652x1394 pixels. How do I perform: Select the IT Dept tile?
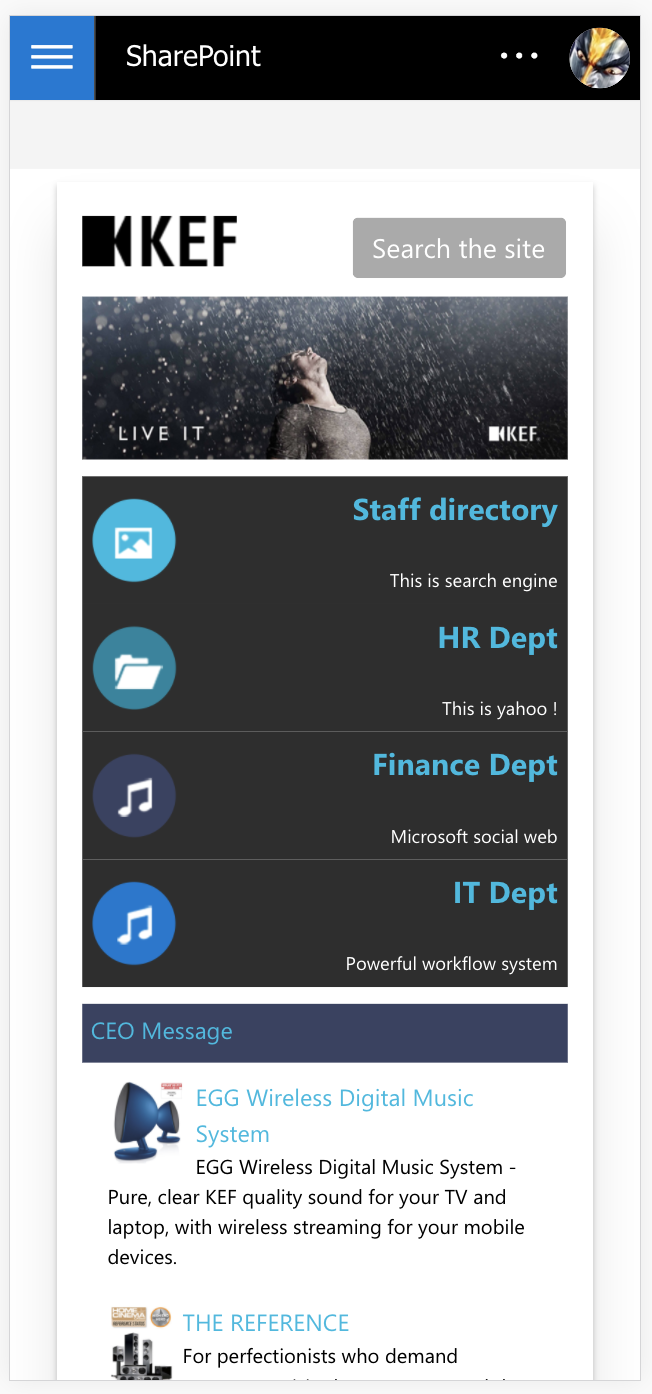click(325, 923)
